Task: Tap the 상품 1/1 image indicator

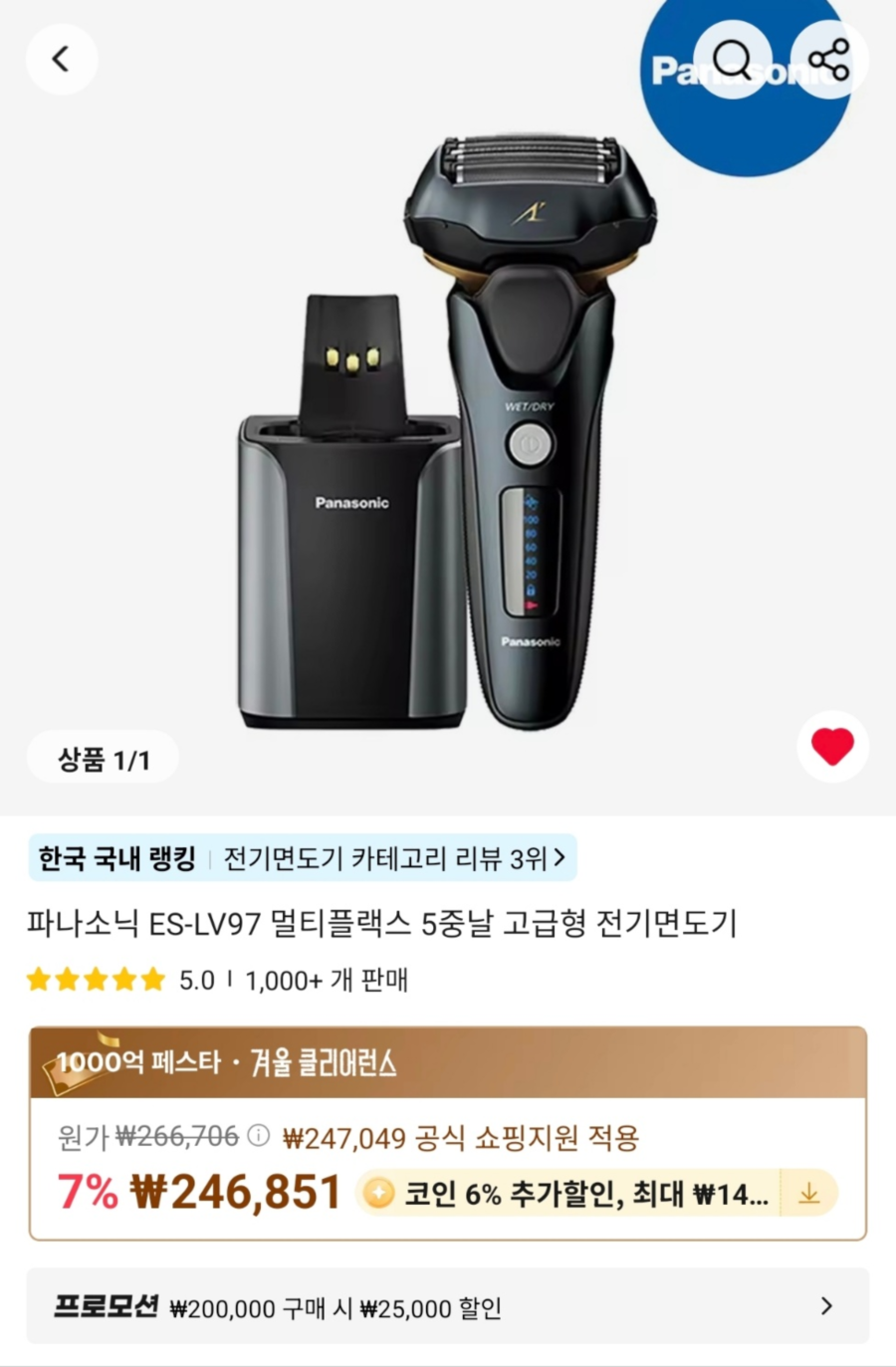Action: [x=103, y=757]
